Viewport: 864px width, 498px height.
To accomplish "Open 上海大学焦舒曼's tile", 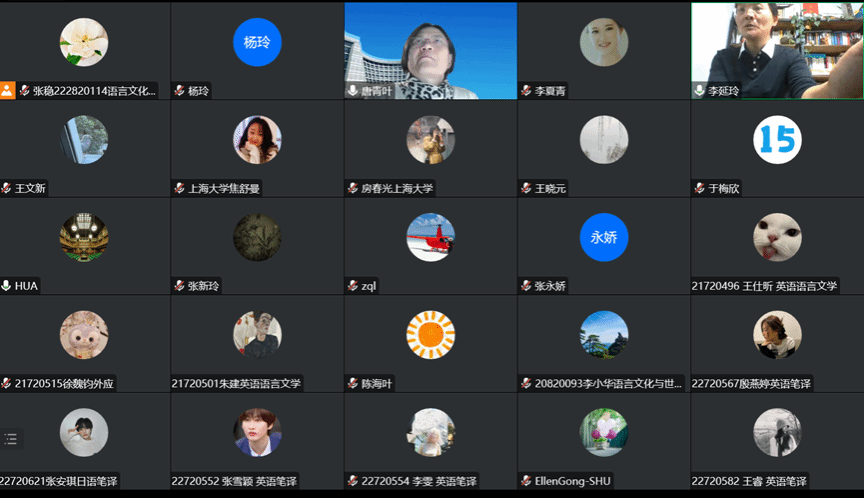I will pyautogui.click(x=257, y=147).
